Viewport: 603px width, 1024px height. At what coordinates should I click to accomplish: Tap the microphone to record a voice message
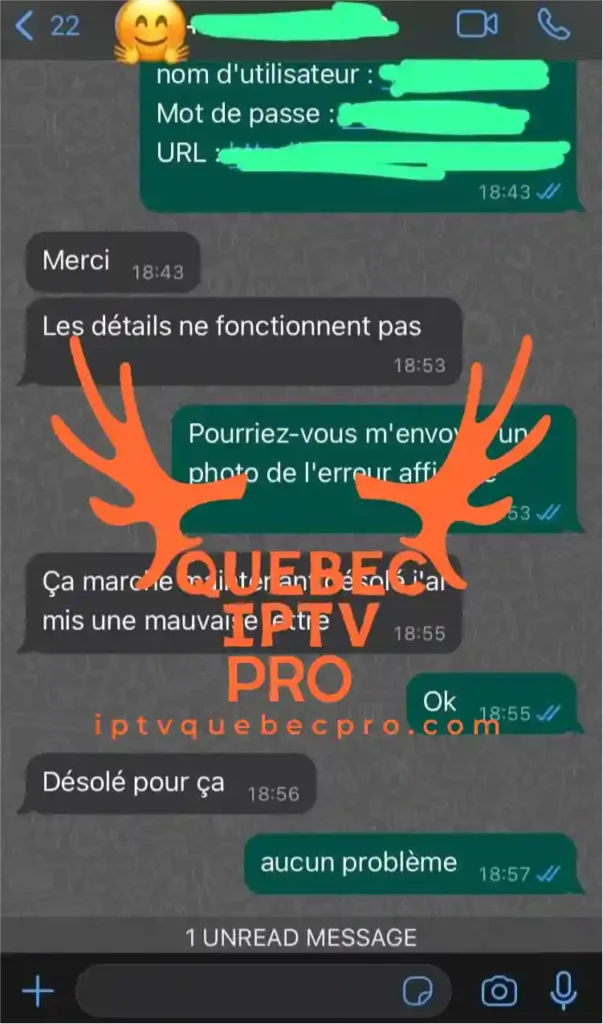pyautogui.click(x=564, y=990)
